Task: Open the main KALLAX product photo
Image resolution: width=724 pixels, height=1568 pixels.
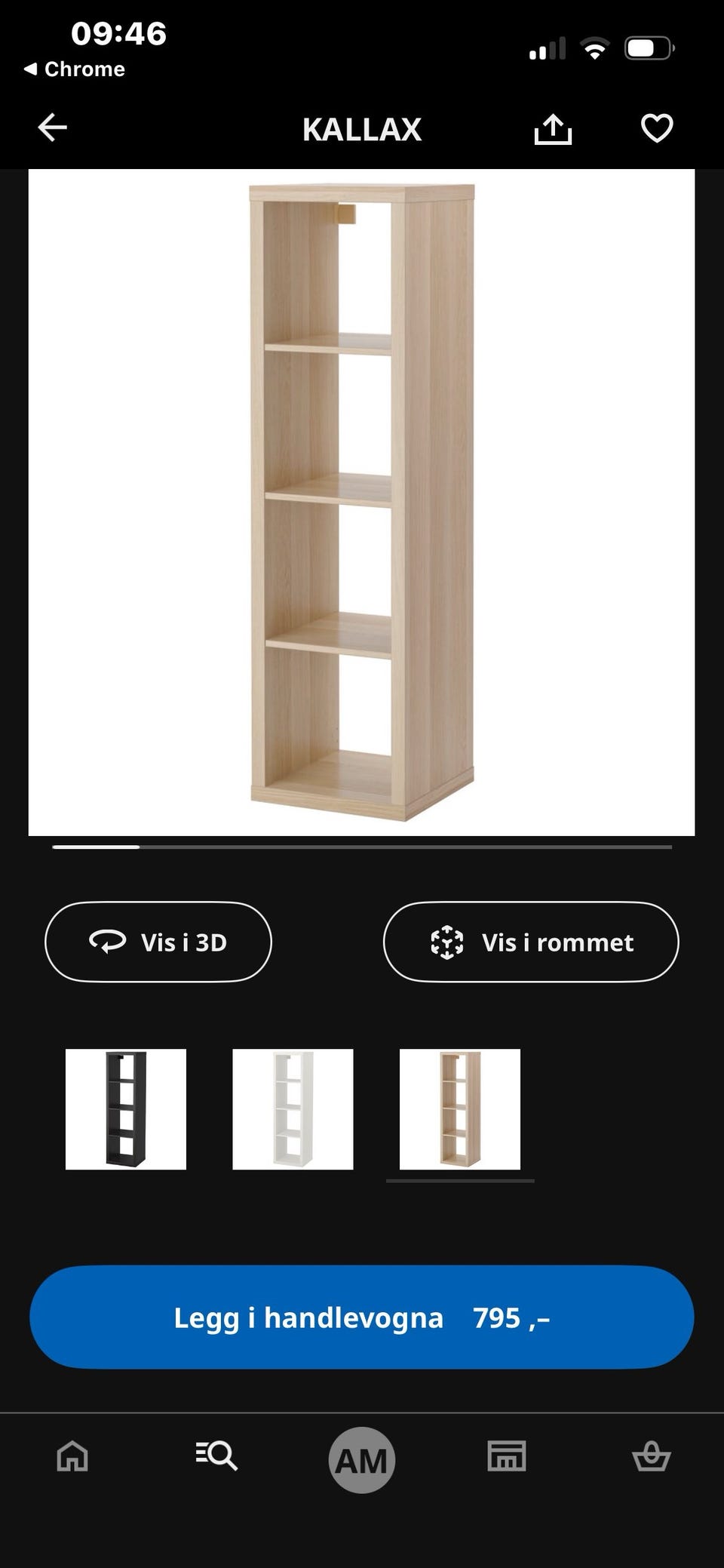Action: [x=361, y=502]
